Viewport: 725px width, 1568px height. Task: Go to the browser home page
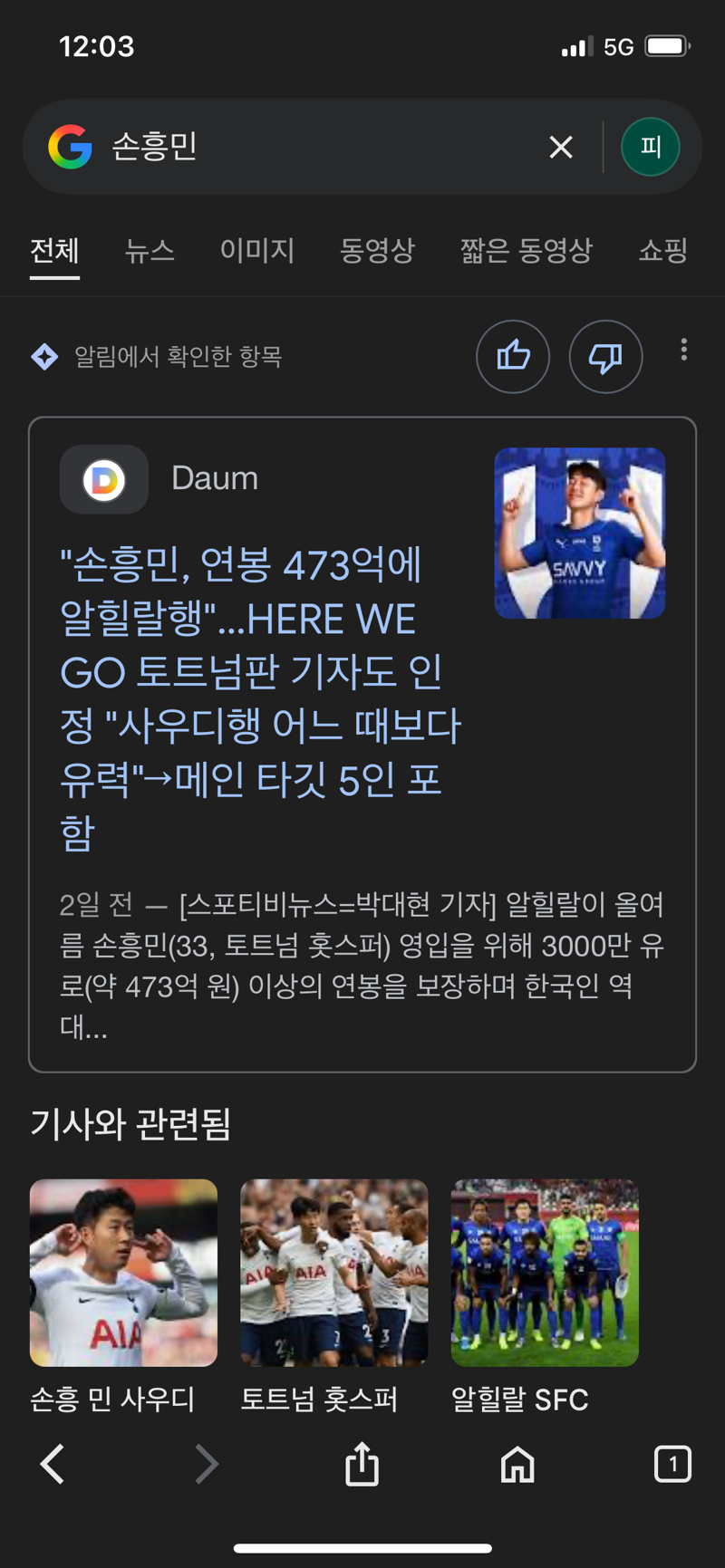click(517, 1464)
